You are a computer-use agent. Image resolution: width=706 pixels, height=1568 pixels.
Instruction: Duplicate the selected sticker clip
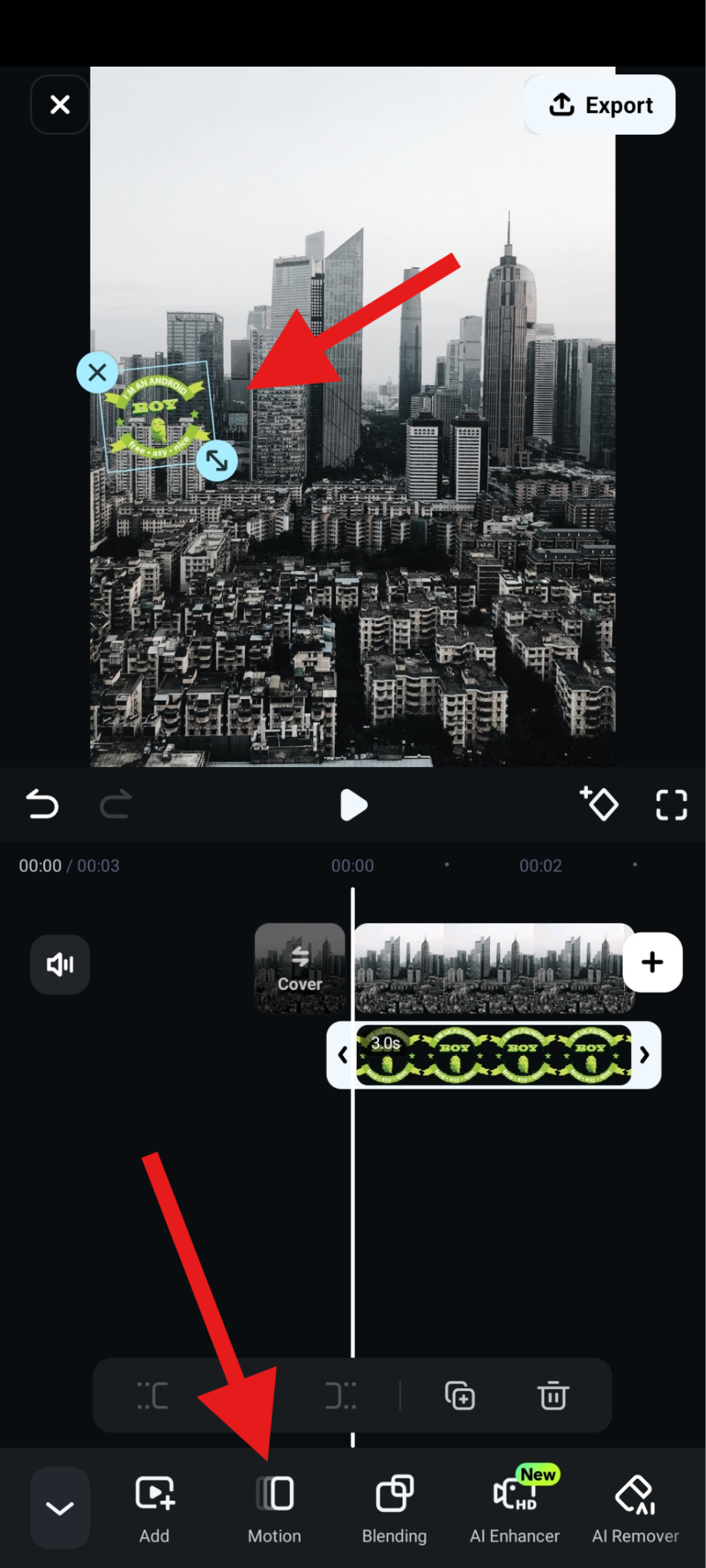coord(460,1396)
